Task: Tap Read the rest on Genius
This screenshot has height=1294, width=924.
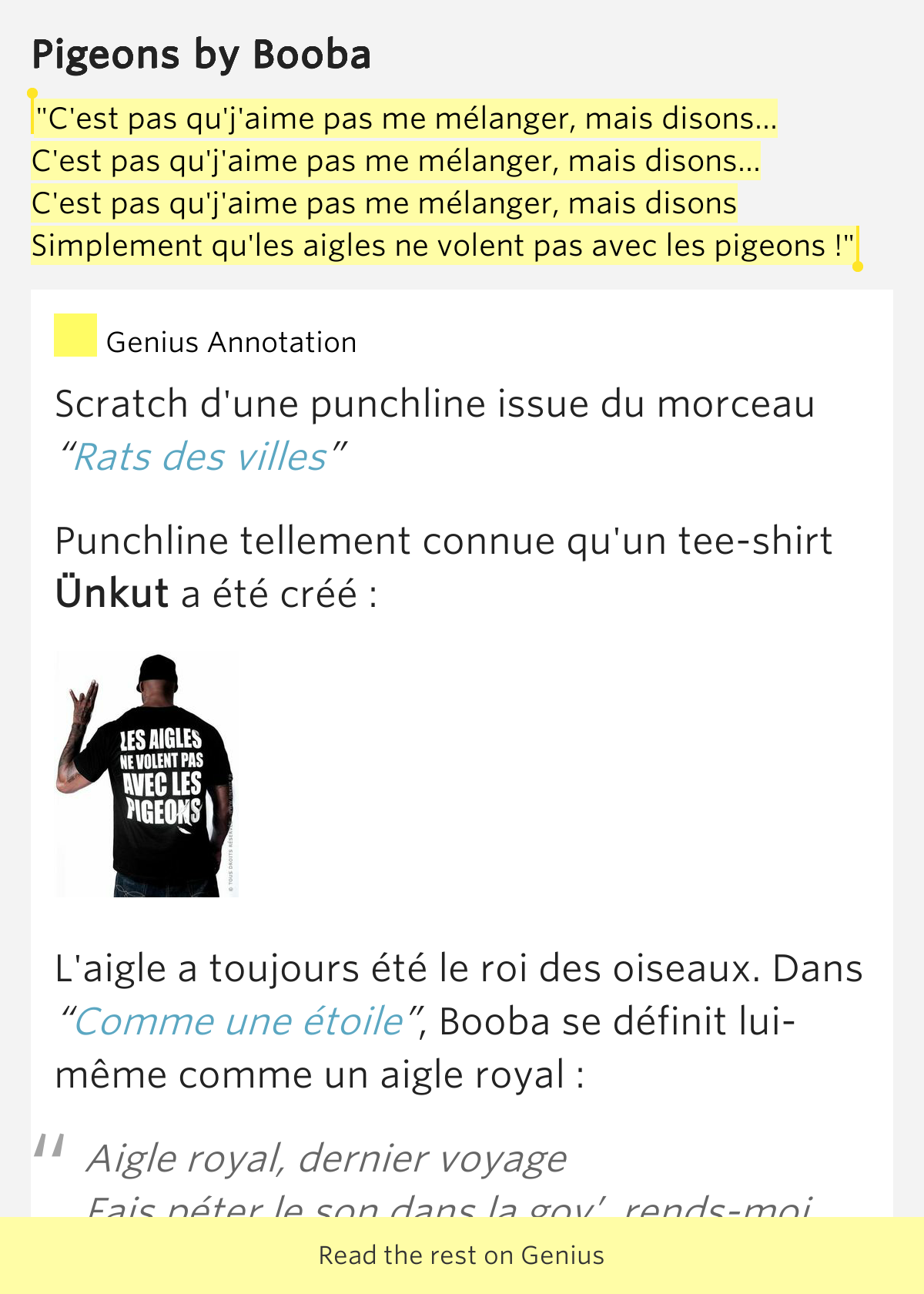Action: (x=462, y=1255)
